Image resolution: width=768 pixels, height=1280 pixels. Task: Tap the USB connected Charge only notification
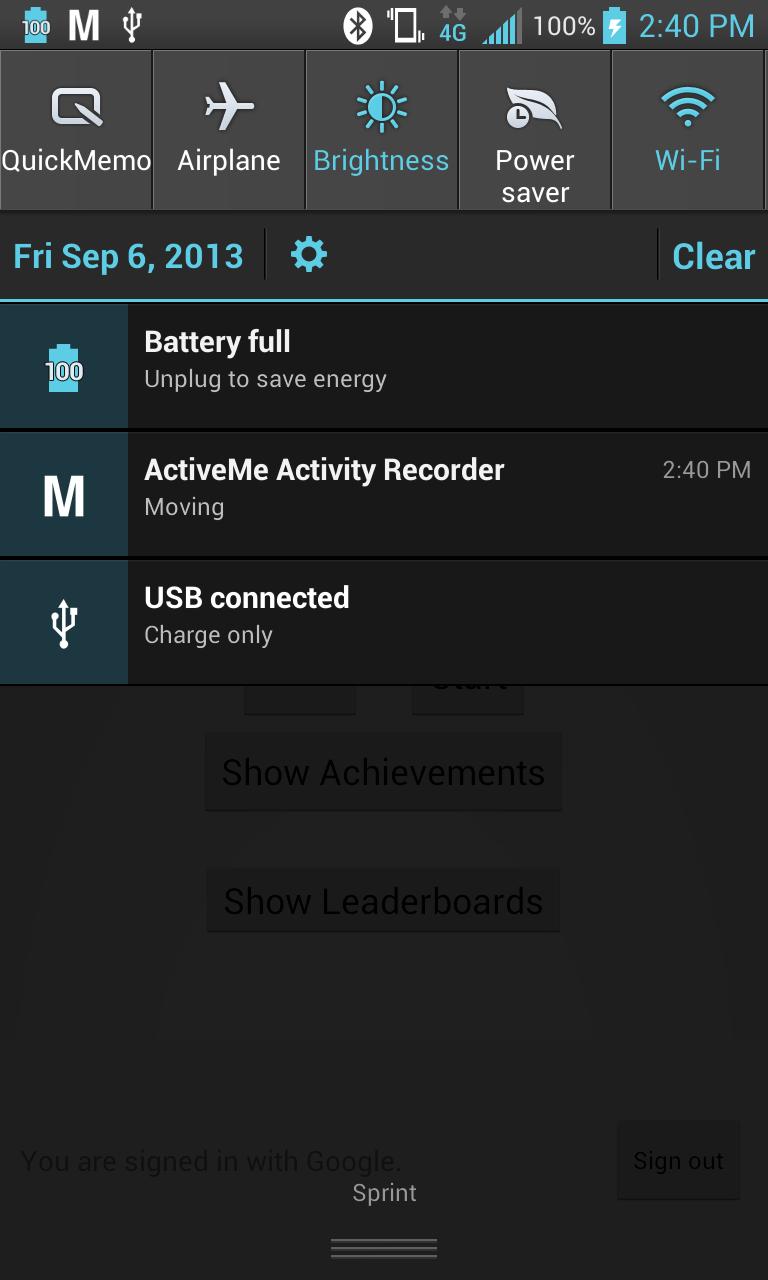(x=400, y=620)
